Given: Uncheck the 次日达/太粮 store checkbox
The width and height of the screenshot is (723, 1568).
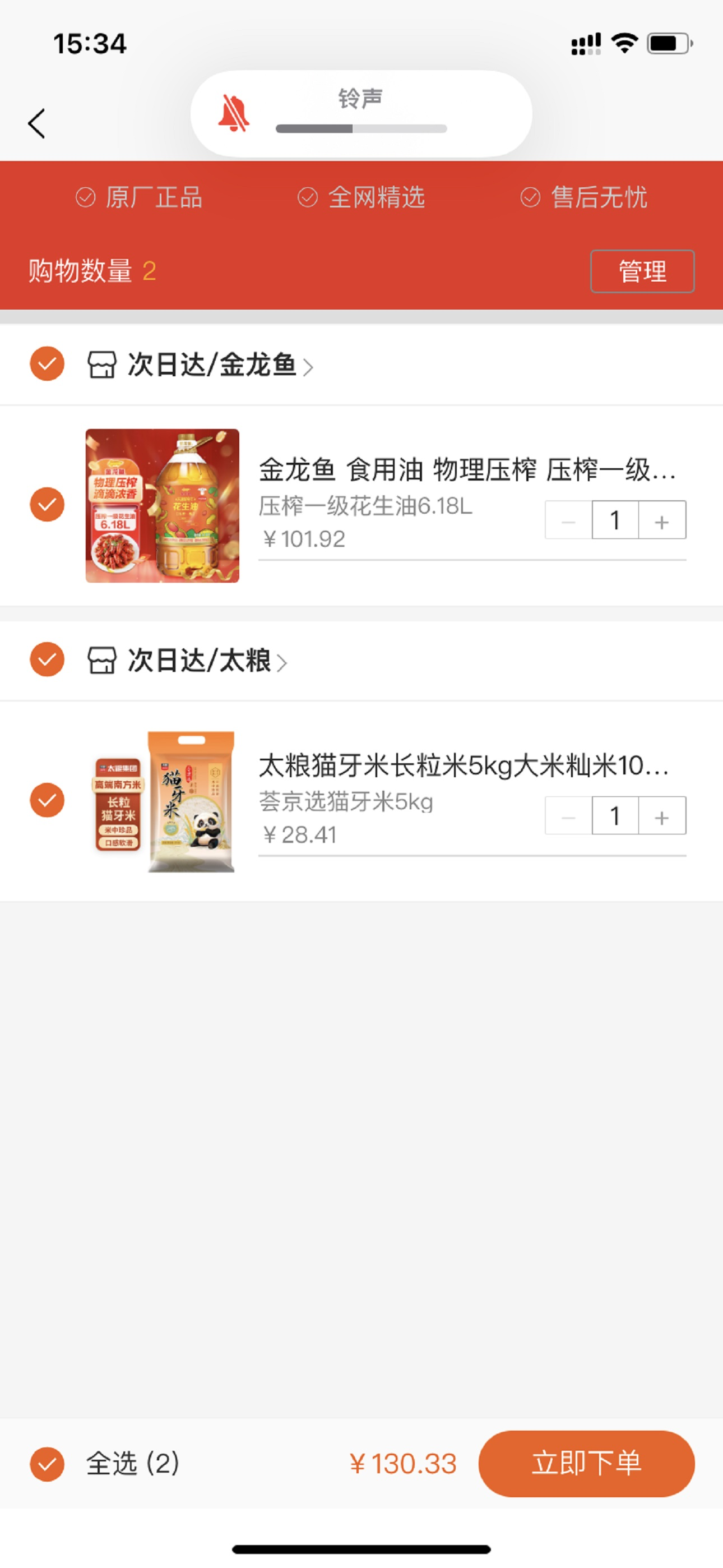Looking at the screenshot, I should coord(47,659).
